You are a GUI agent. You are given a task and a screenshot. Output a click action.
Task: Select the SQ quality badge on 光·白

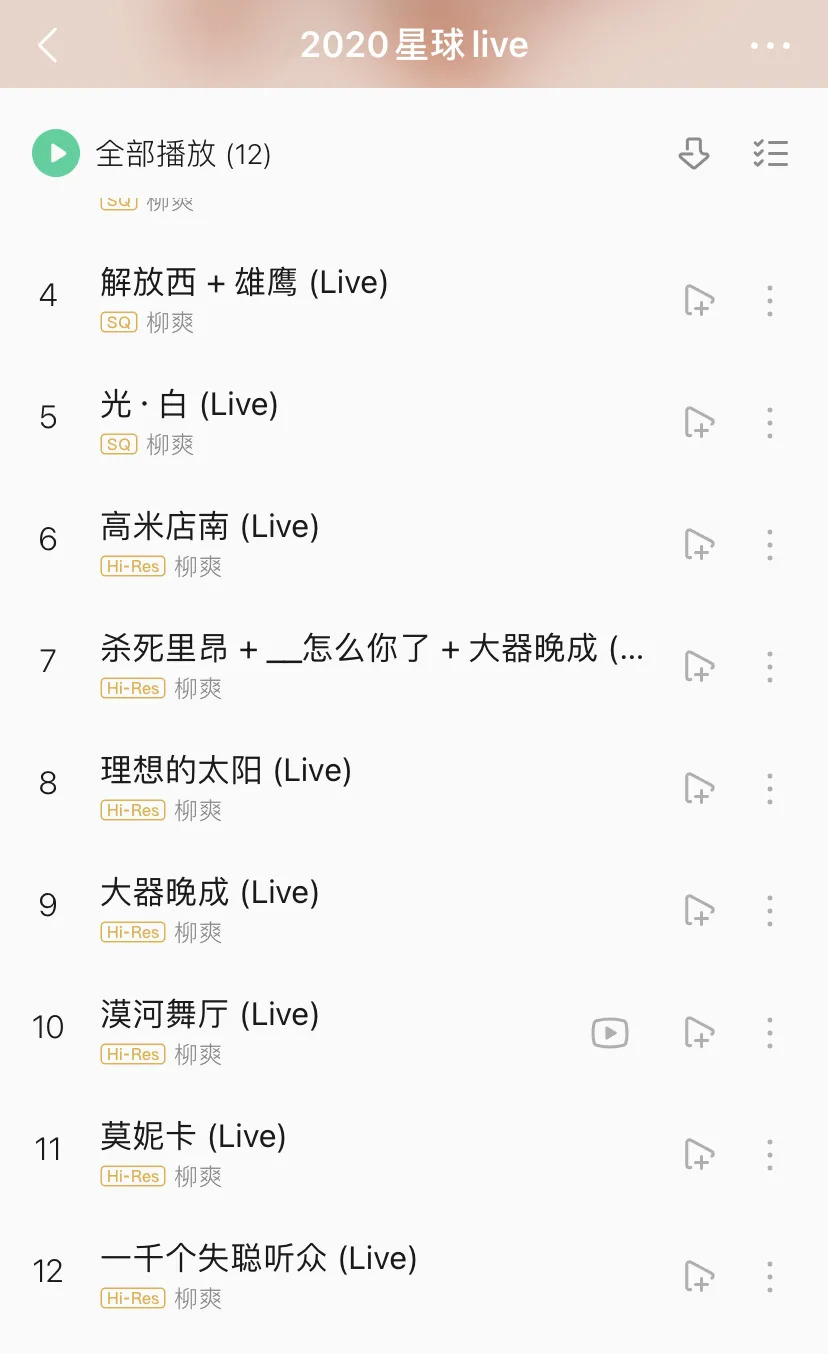(x=119, y=444)
